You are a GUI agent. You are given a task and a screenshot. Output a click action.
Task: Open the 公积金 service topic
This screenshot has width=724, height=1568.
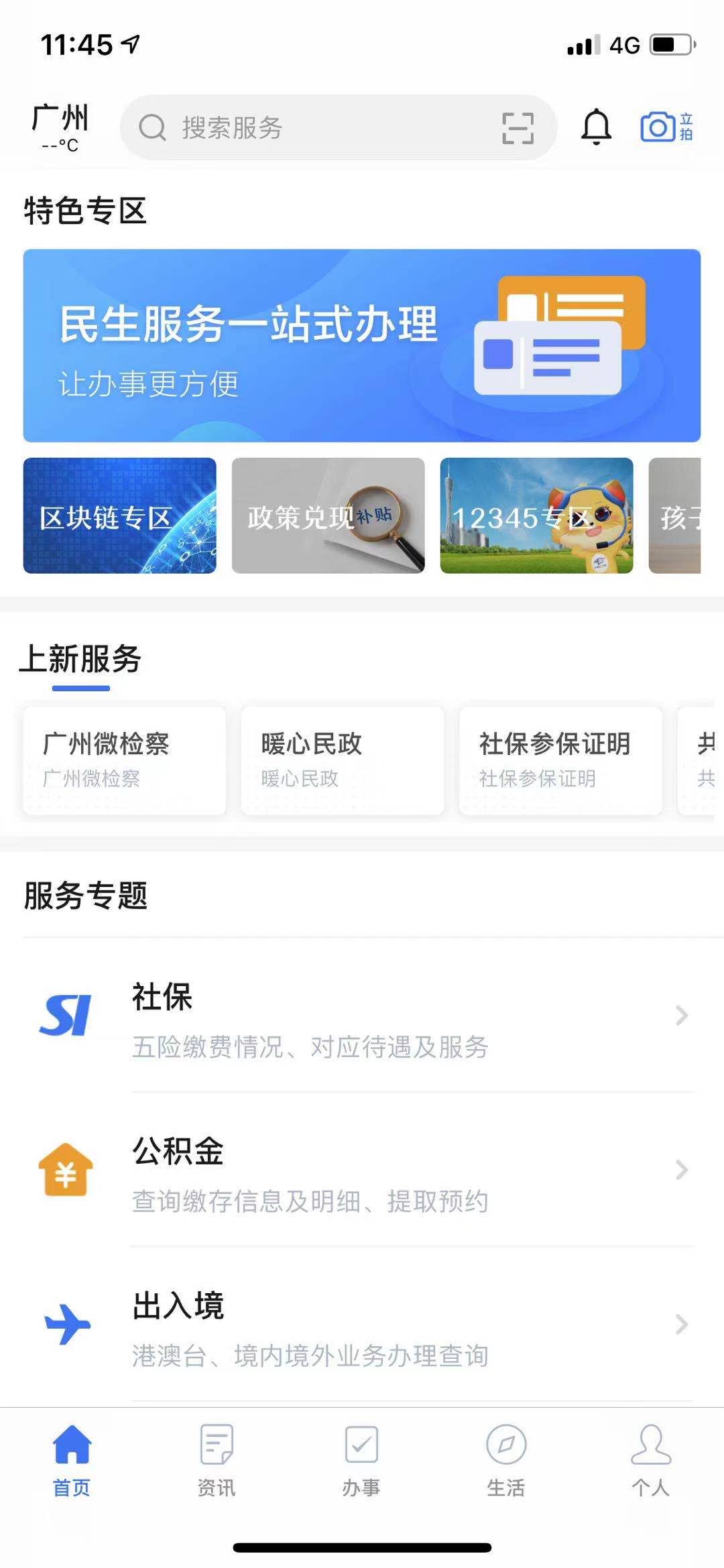click(362, 1170)
